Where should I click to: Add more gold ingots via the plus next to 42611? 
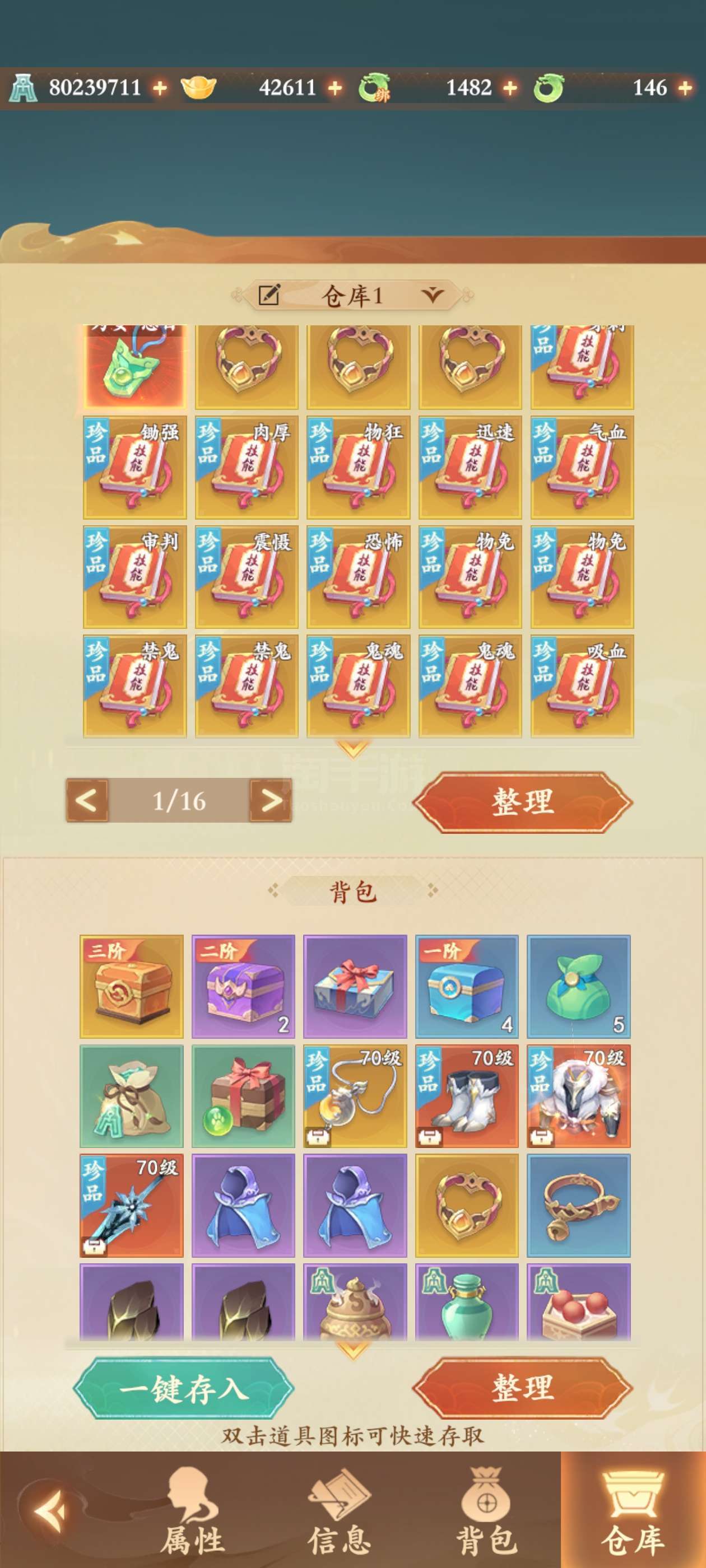pyautogui.click(x=335, y=88)
